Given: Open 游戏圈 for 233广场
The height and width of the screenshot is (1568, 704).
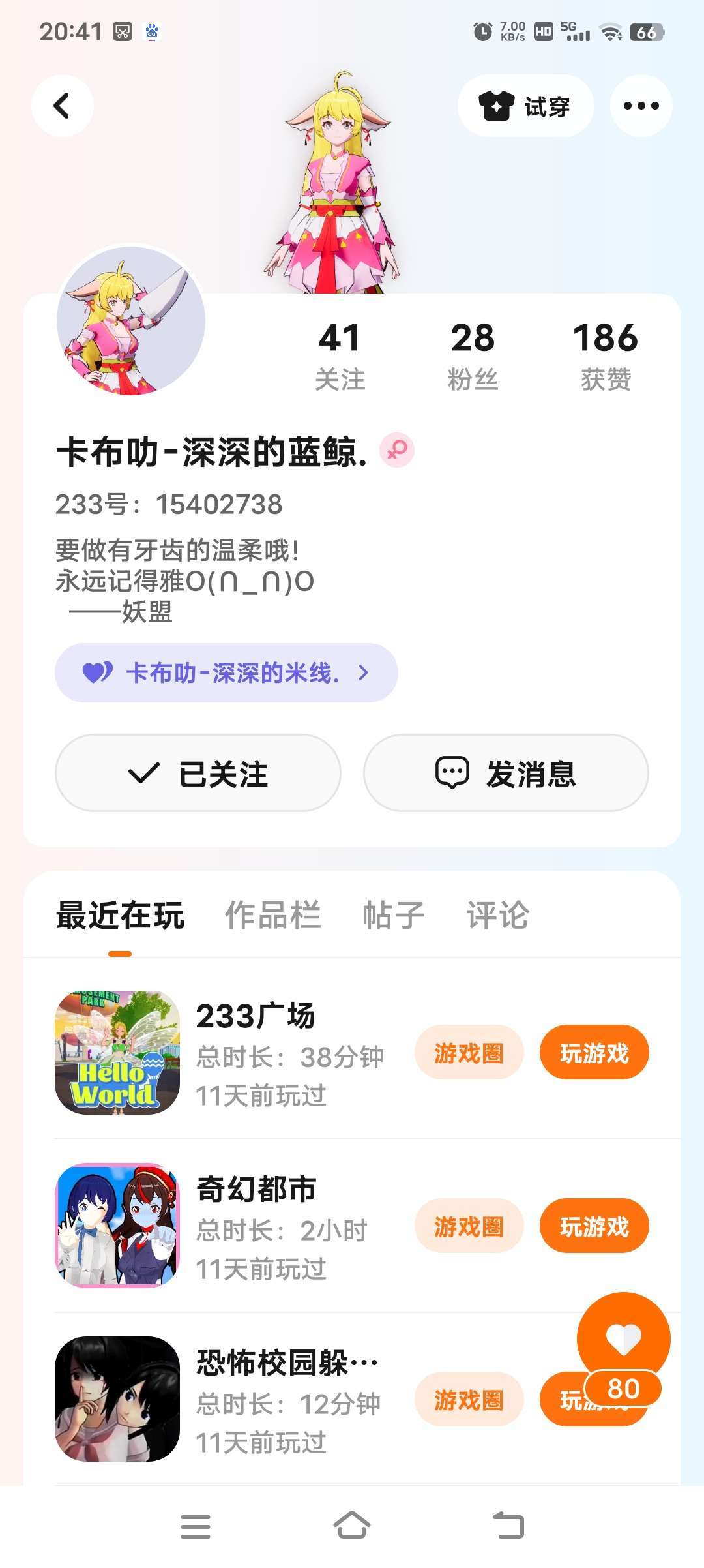Looking at the screenshot, I should point(469,1052).
